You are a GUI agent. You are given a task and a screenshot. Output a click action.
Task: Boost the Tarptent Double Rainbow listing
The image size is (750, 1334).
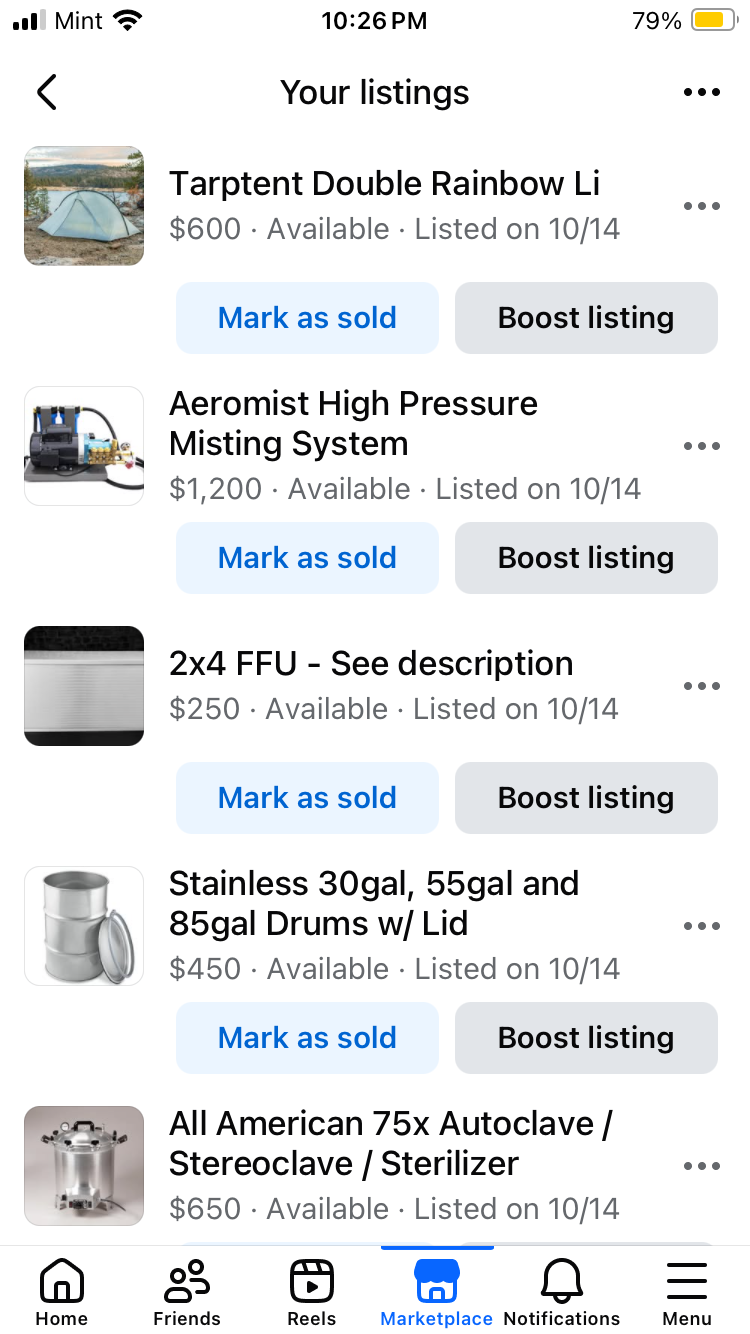coord(586,318)
